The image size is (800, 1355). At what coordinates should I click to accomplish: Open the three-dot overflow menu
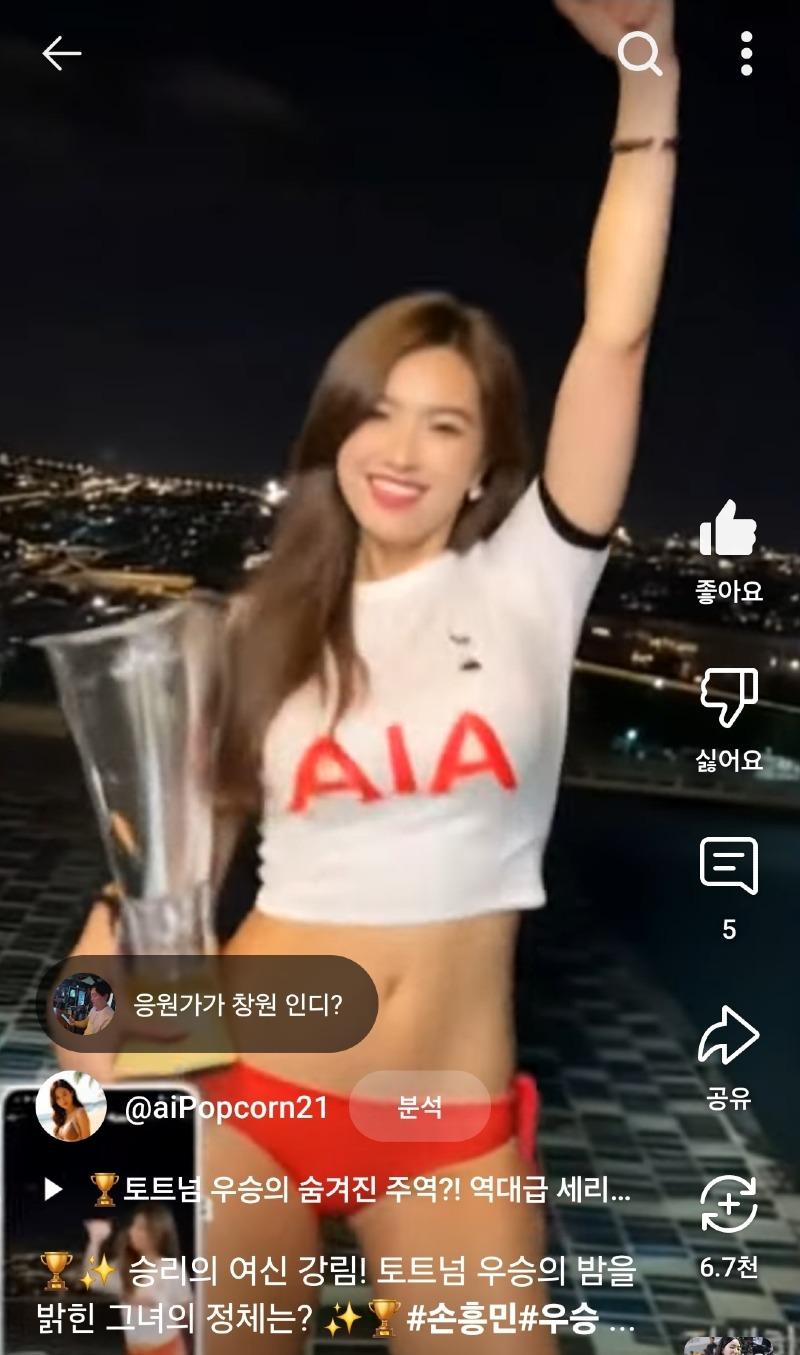pyautogui.click(x=746, y=54)
